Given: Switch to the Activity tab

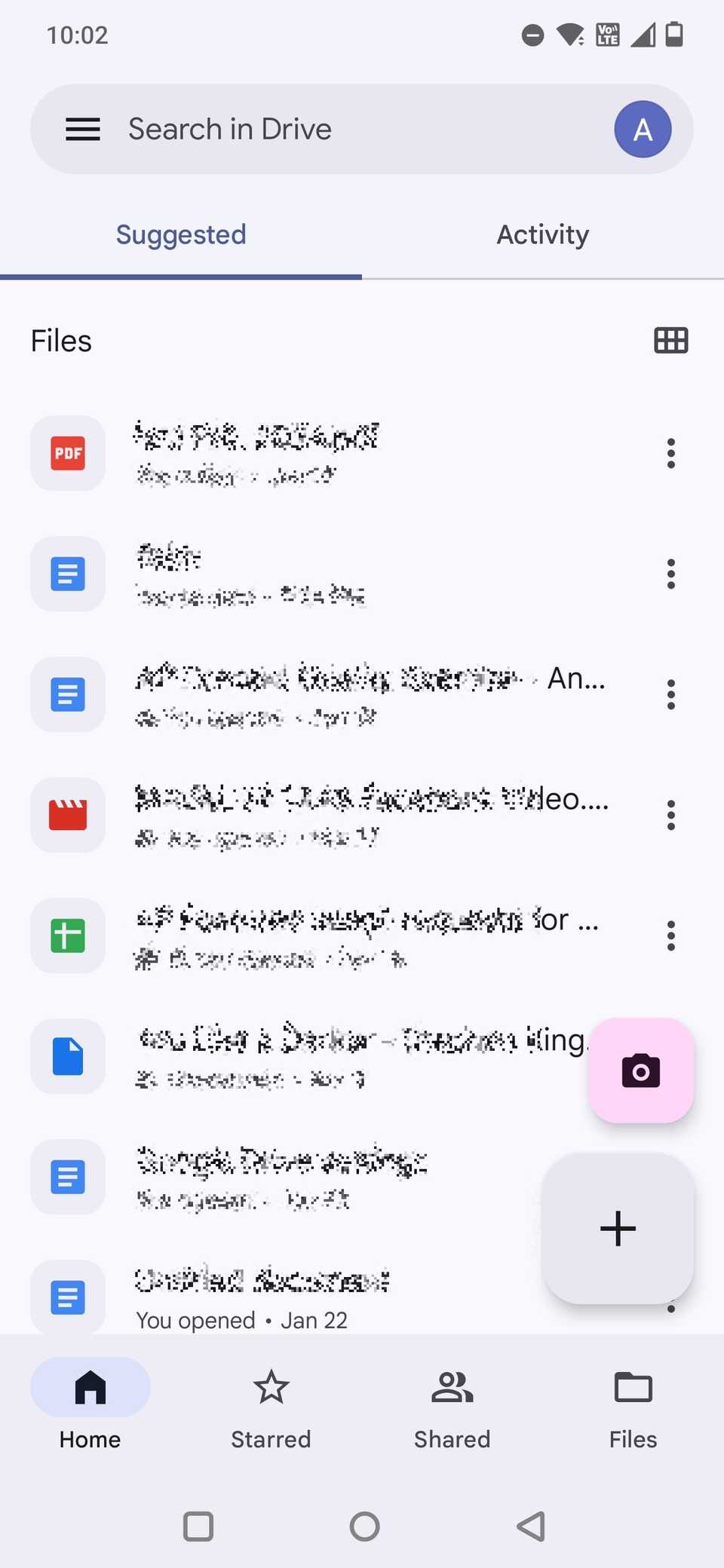Looking at the screenshot, I should click(x=542, y=235).
